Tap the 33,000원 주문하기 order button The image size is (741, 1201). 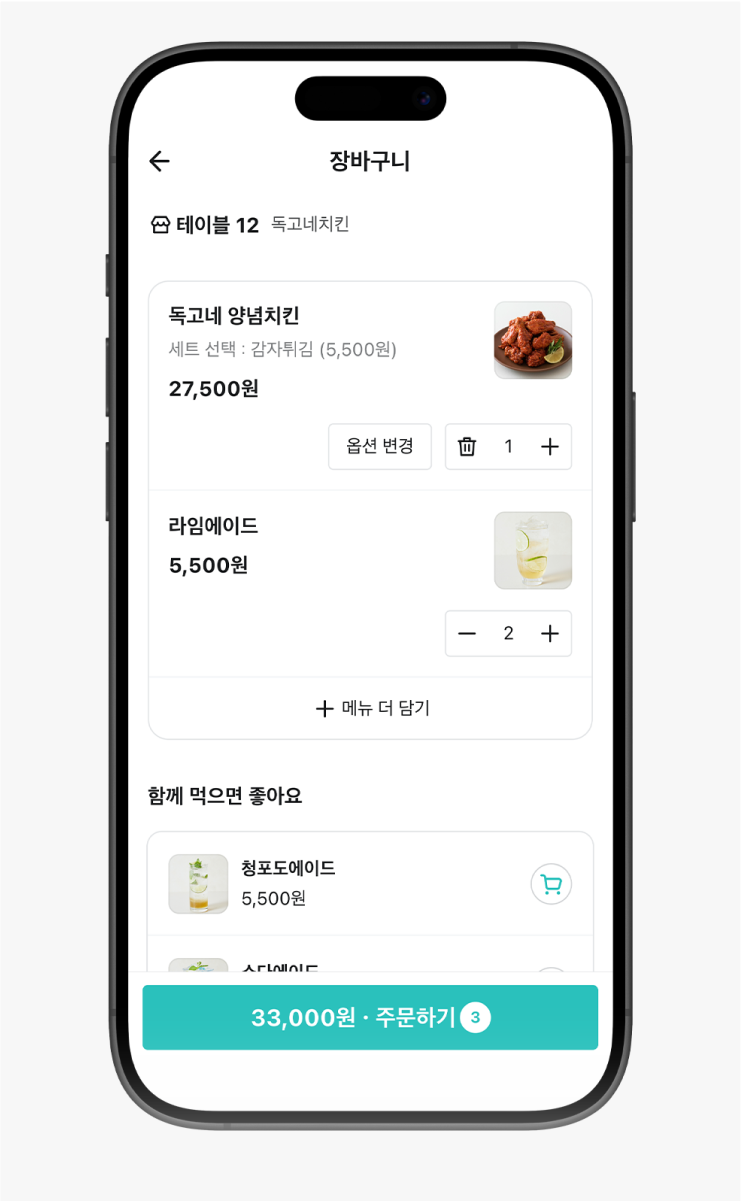370,1018
